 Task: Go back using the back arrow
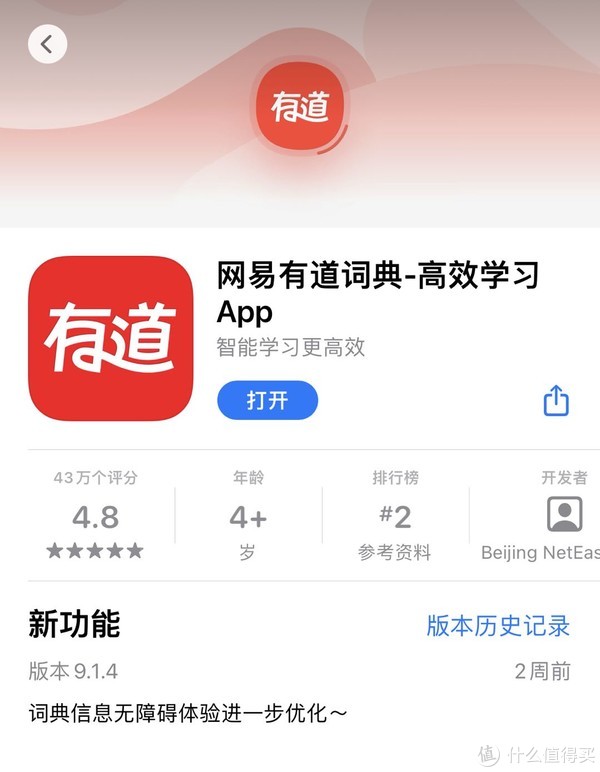(47, 44)
